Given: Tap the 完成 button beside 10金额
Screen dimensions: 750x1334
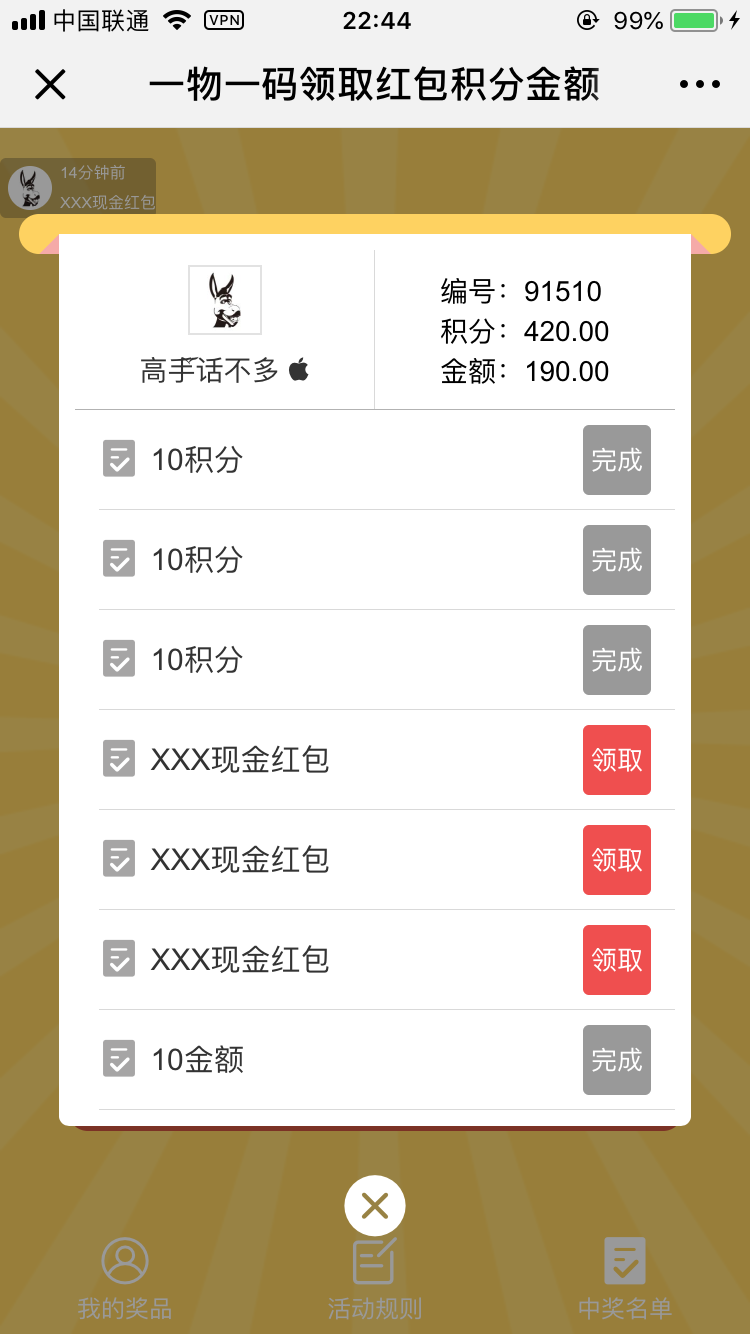Looking at the screenshot, I should click(x=617, y=1060).
